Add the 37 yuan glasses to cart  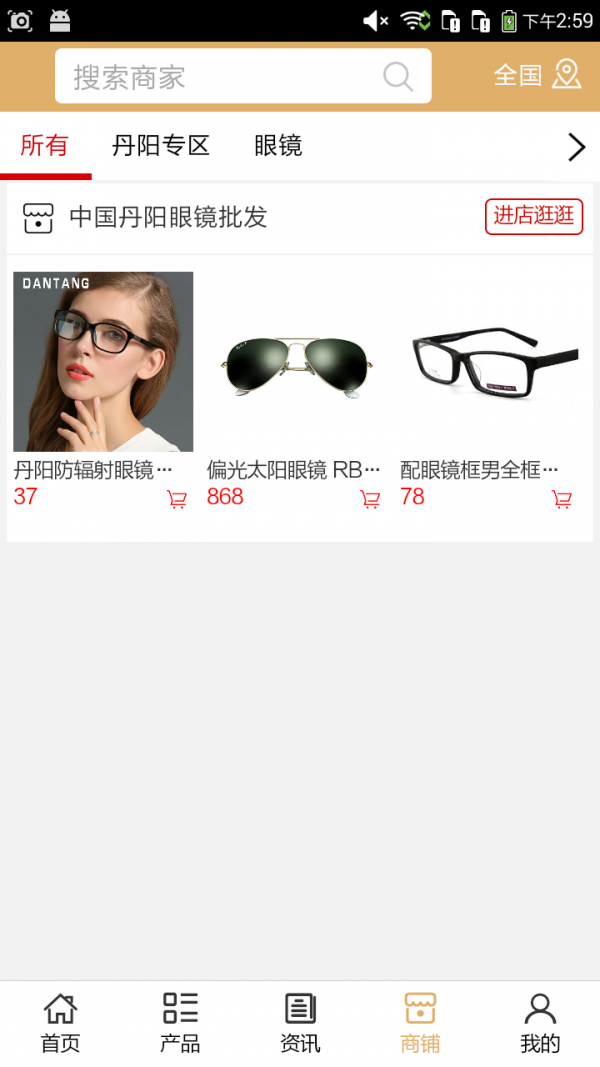pyautogui.click(x=177, y=499)
